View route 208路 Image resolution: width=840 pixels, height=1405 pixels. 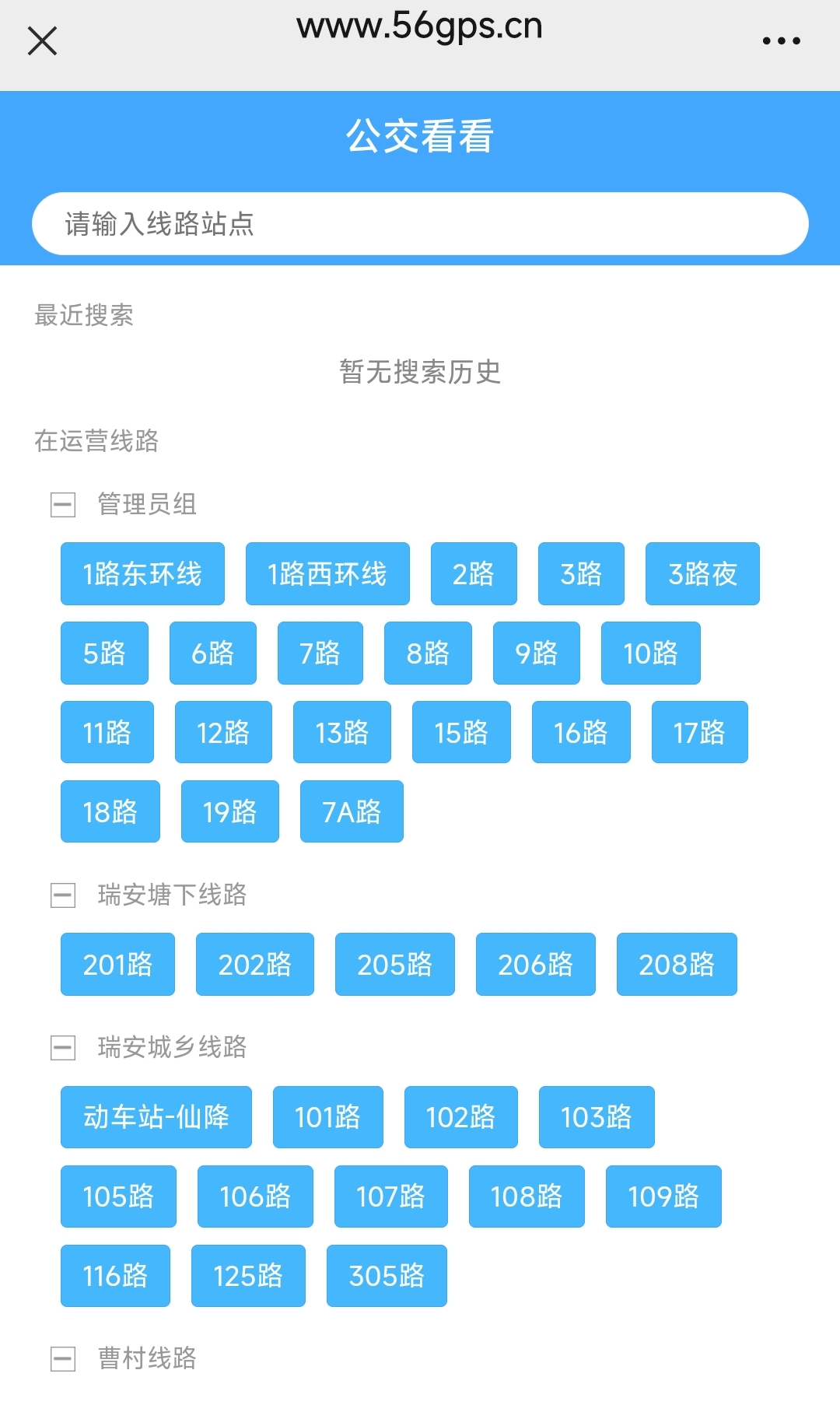677,965
